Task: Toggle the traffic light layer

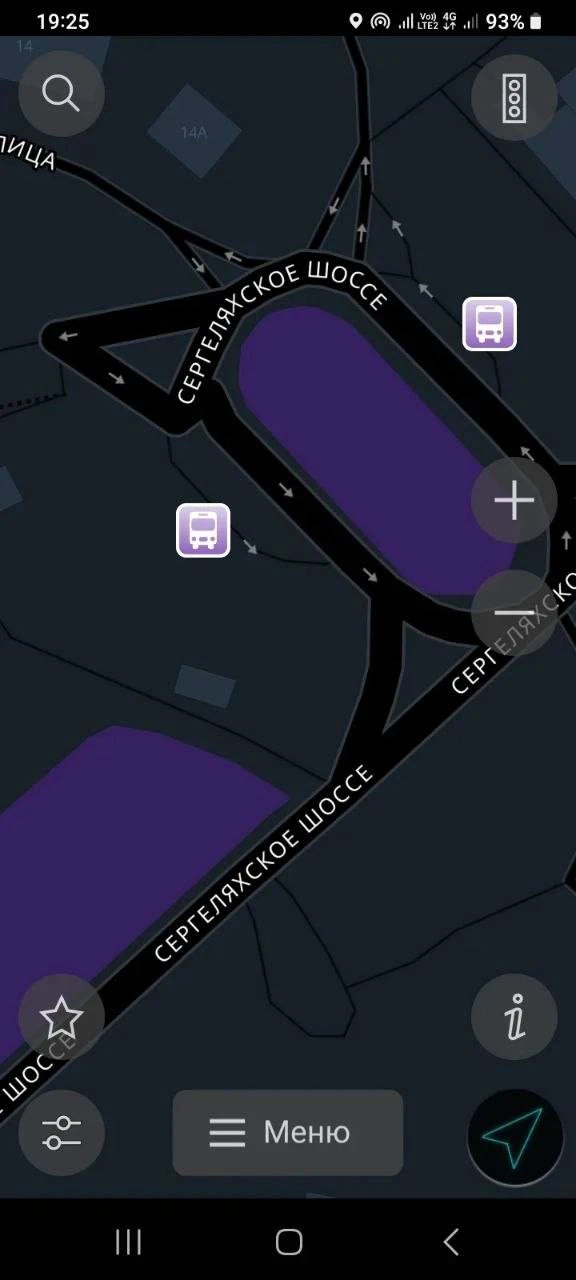Action: click(x=514, y=97)
